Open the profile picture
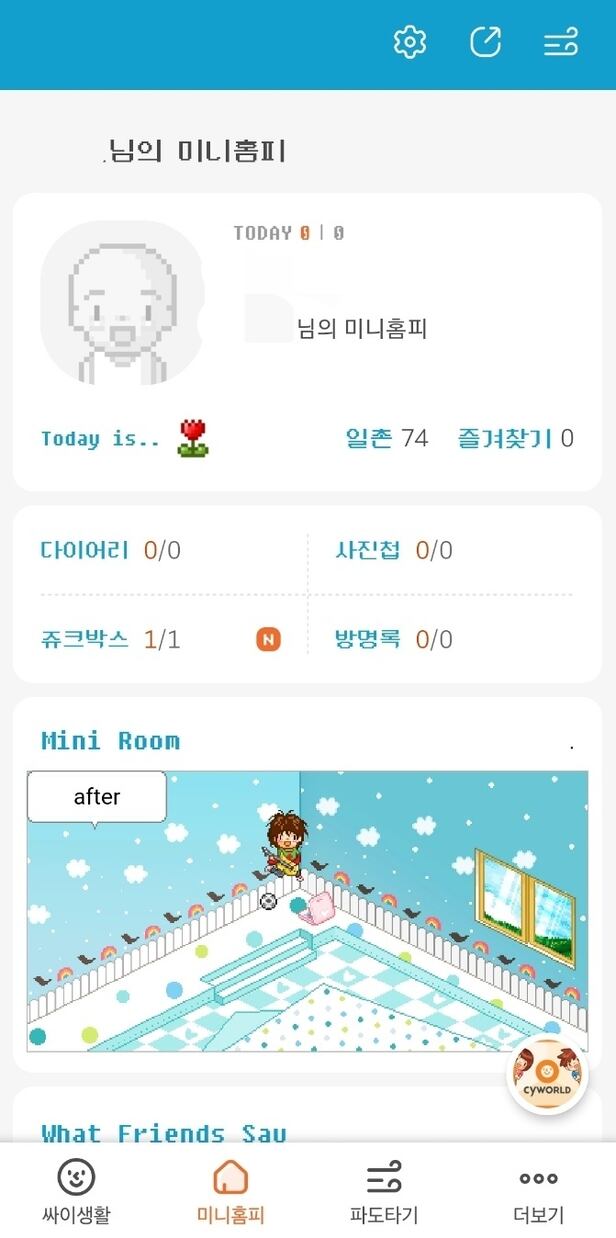The width and height of the screenshot is (616, 1238). coord(119,303)
